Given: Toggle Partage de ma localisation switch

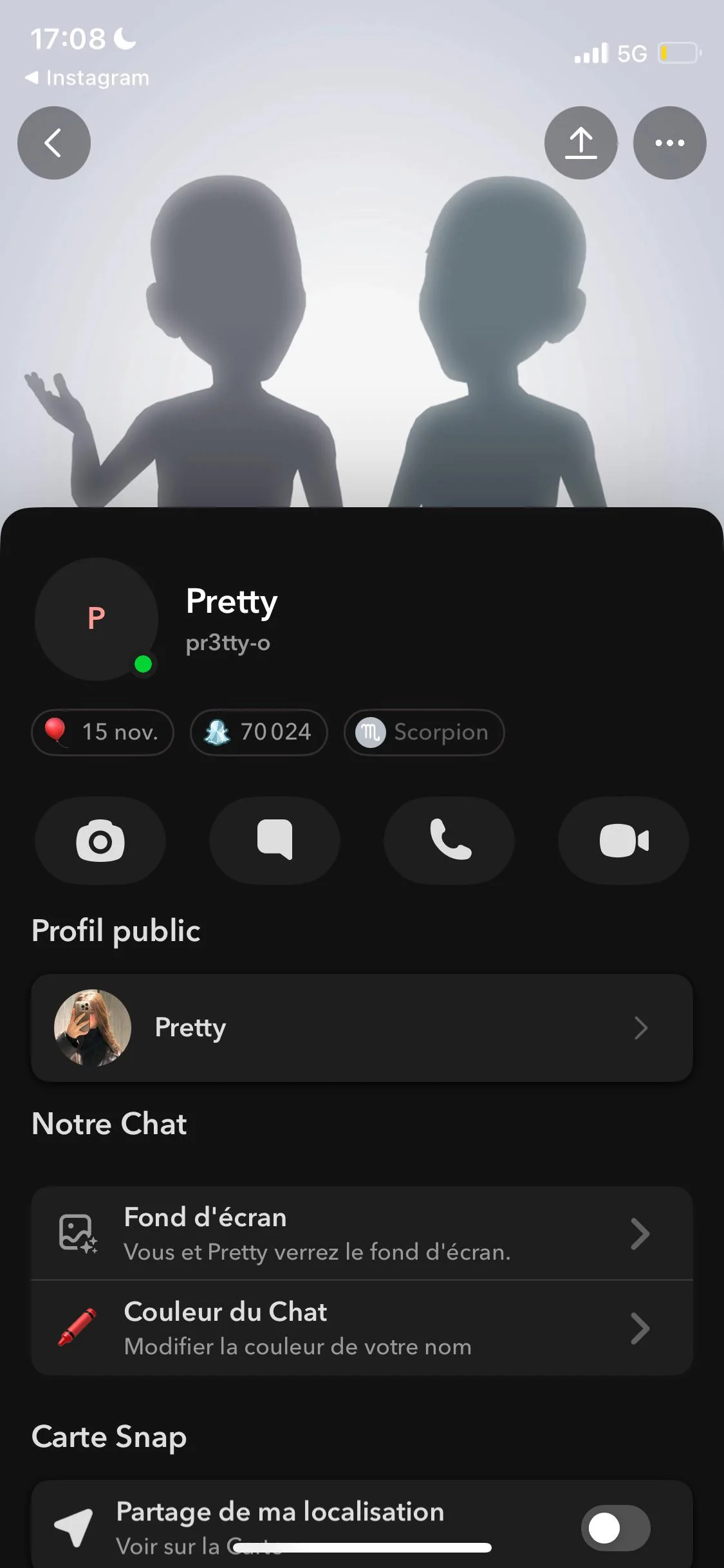Looking at the screenshot, I should tap(616, 1528).
